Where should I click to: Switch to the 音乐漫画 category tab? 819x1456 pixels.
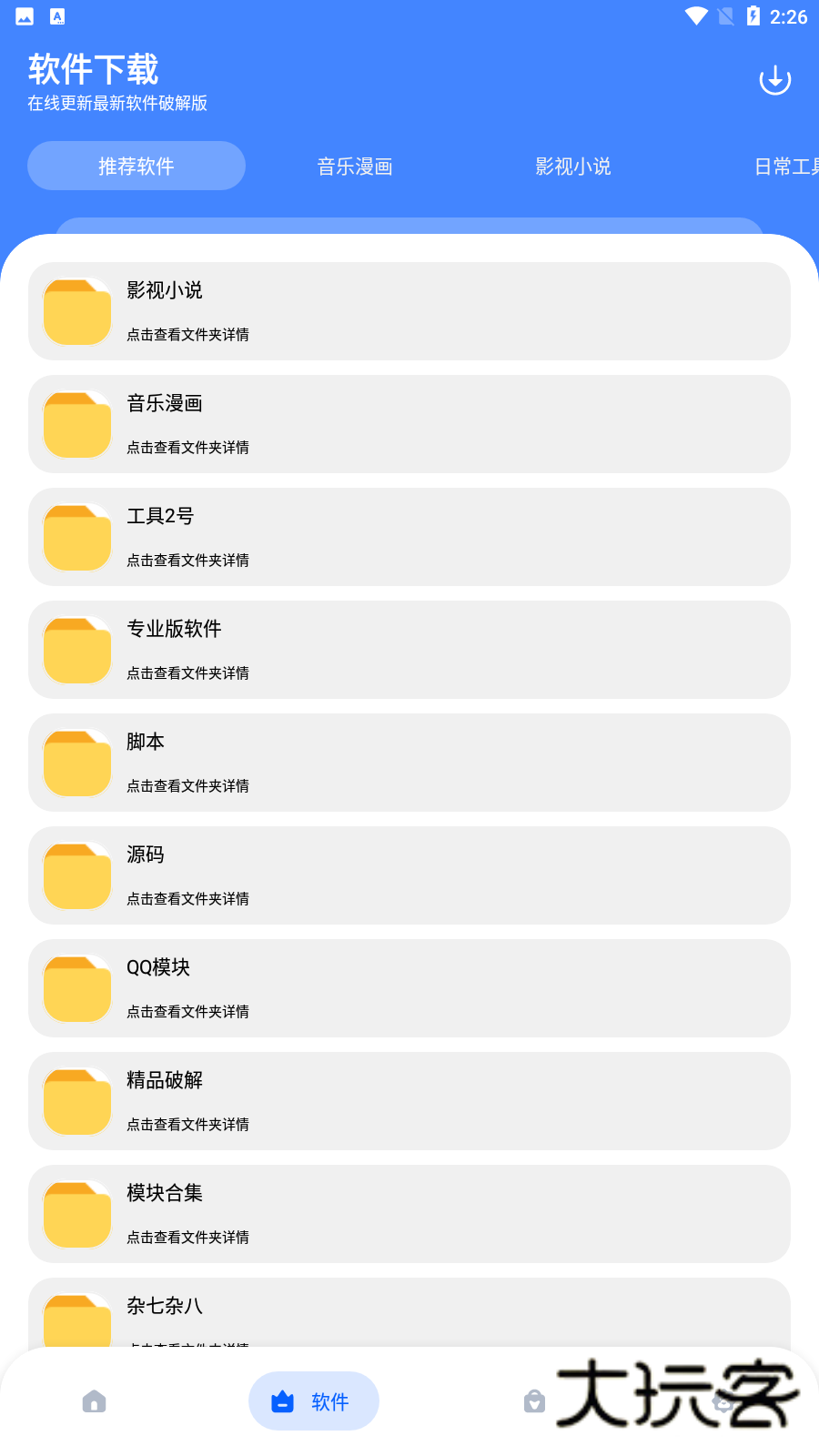[x=354, y=166]
